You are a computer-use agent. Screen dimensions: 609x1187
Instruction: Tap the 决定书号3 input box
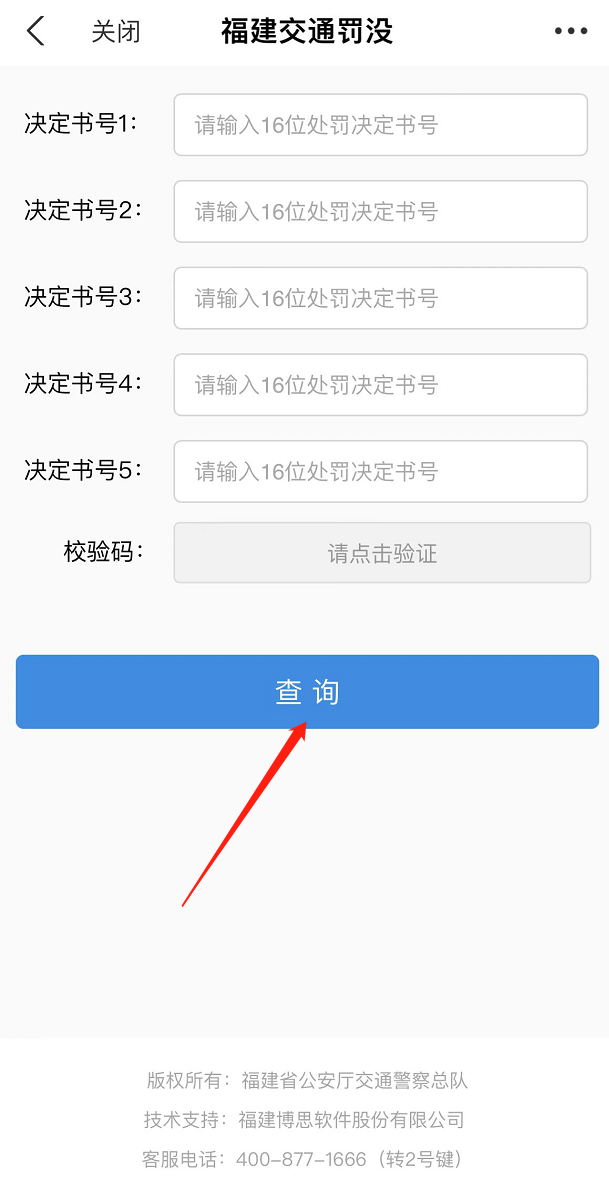[380, 298]
